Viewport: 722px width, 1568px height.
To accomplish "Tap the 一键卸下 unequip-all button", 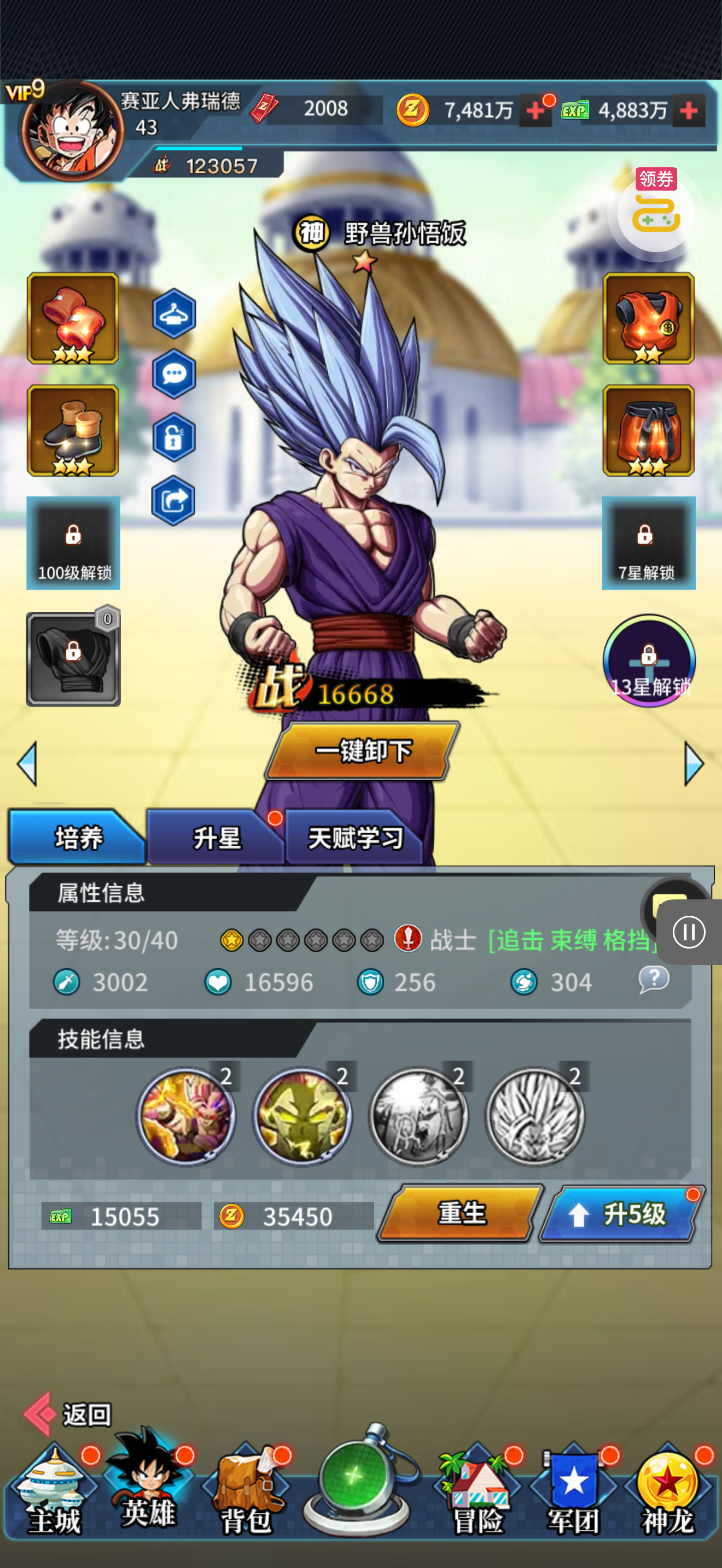I will pyautogui.click(x=363, y=751).
